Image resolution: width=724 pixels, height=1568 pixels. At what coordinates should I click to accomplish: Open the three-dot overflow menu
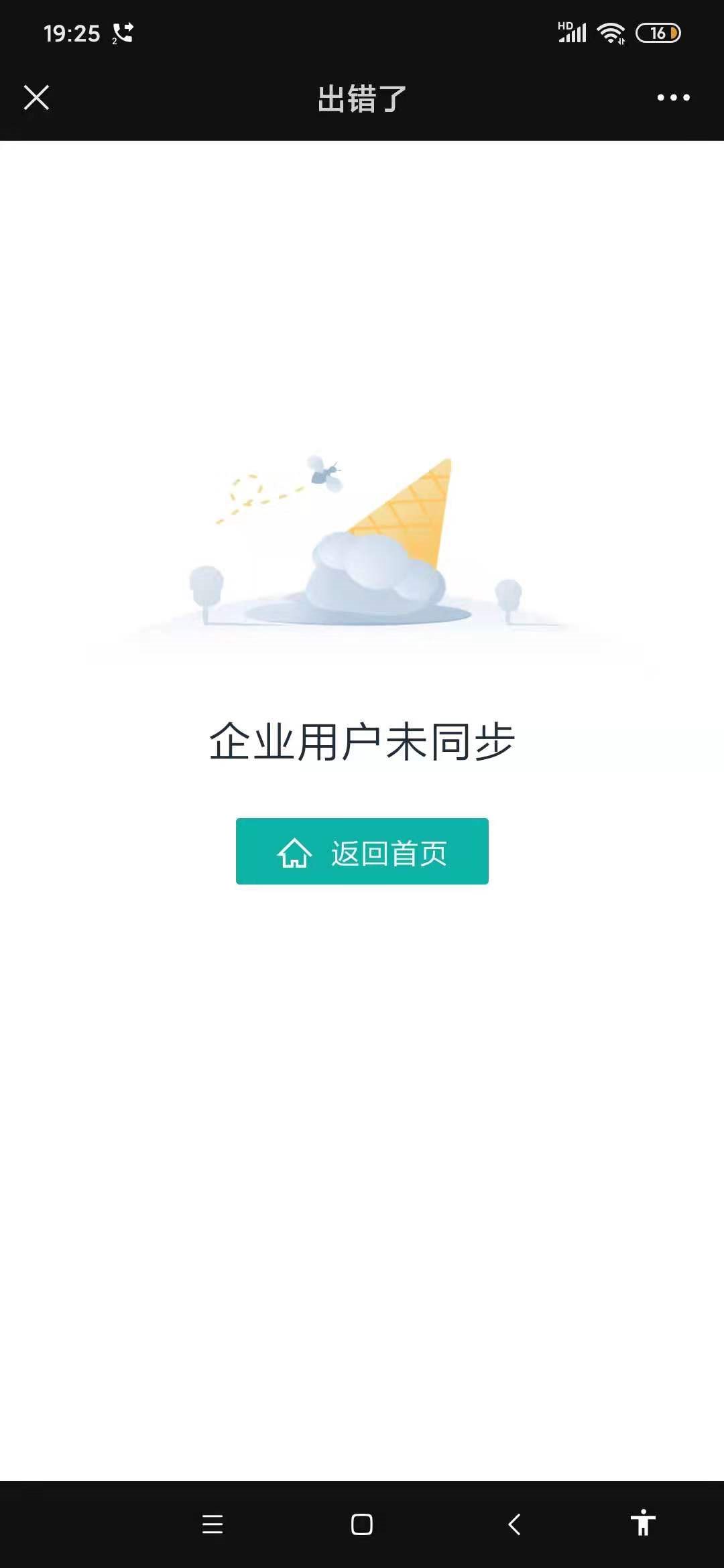(x=673, y=98)
